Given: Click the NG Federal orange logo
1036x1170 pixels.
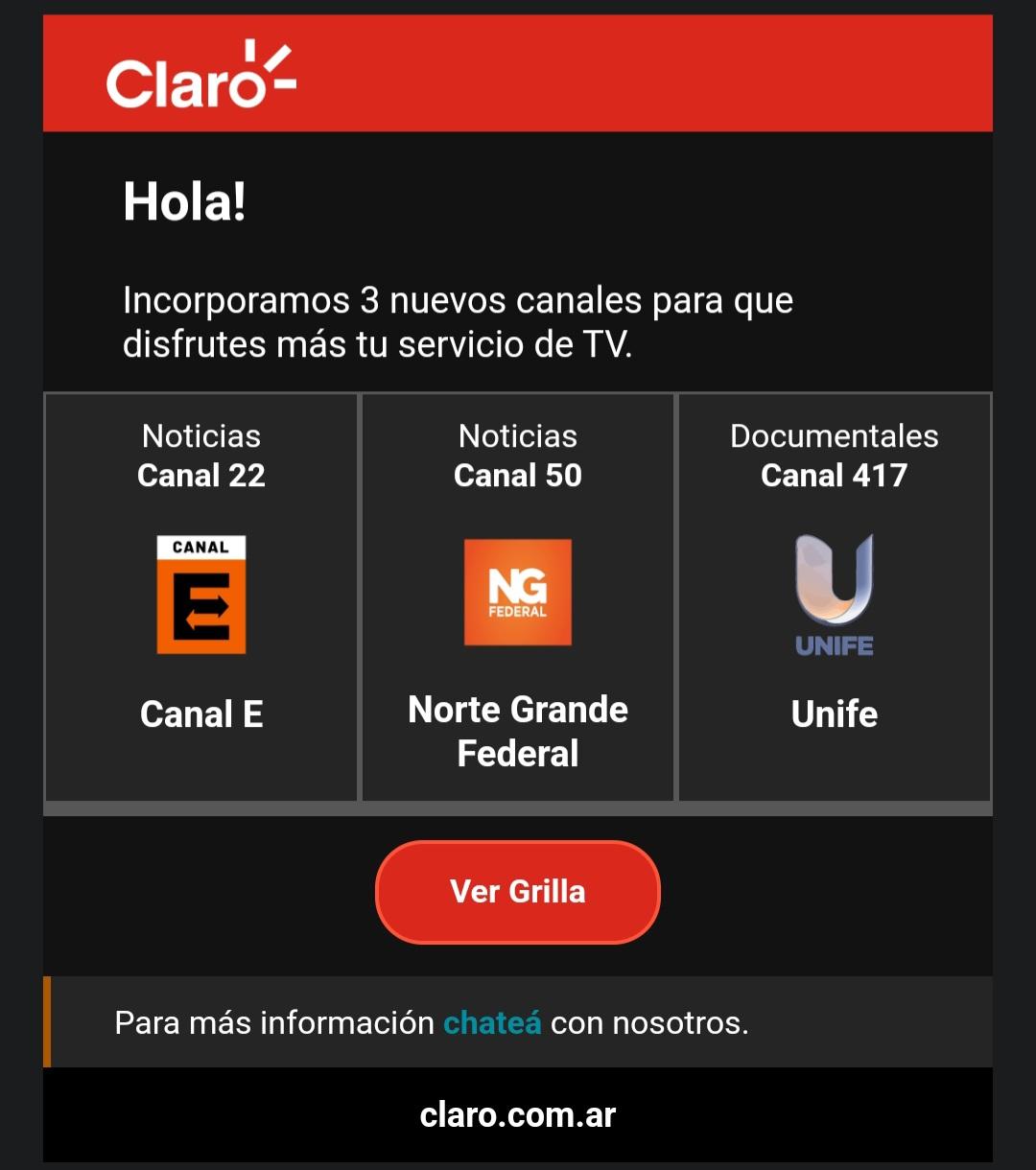Looking at the screenshot, I should point(517,594).
